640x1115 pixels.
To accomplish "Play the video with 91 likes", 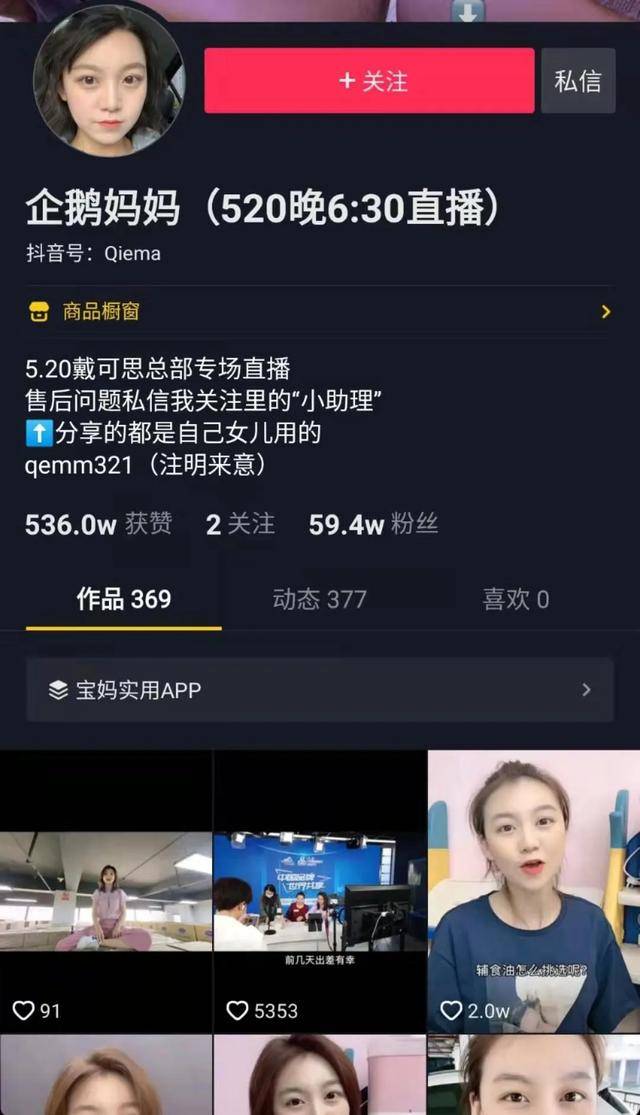I will 106,891.
